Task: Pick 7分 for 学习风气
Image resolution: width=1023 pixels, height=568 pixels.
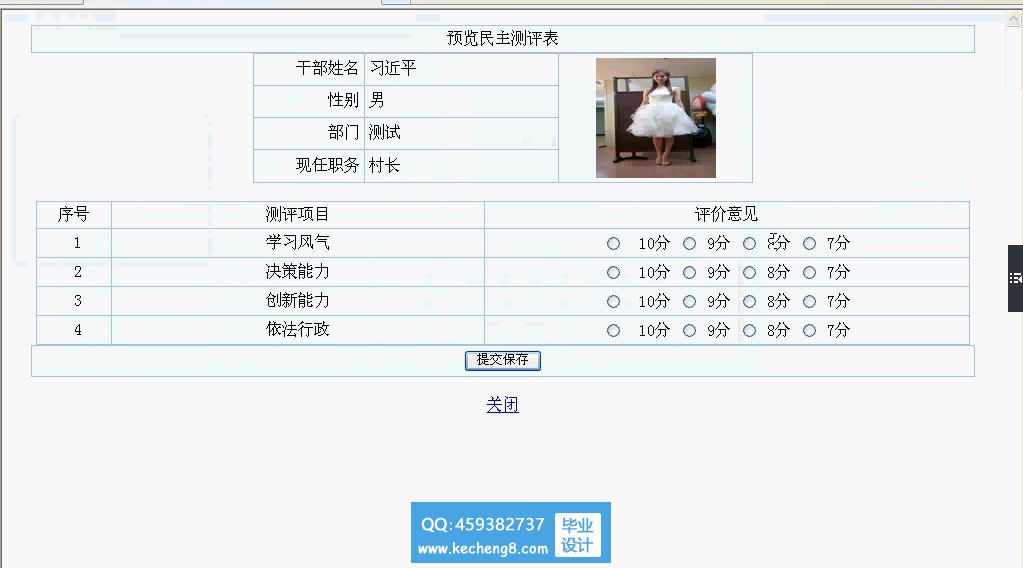Action: tap(809, 243)
